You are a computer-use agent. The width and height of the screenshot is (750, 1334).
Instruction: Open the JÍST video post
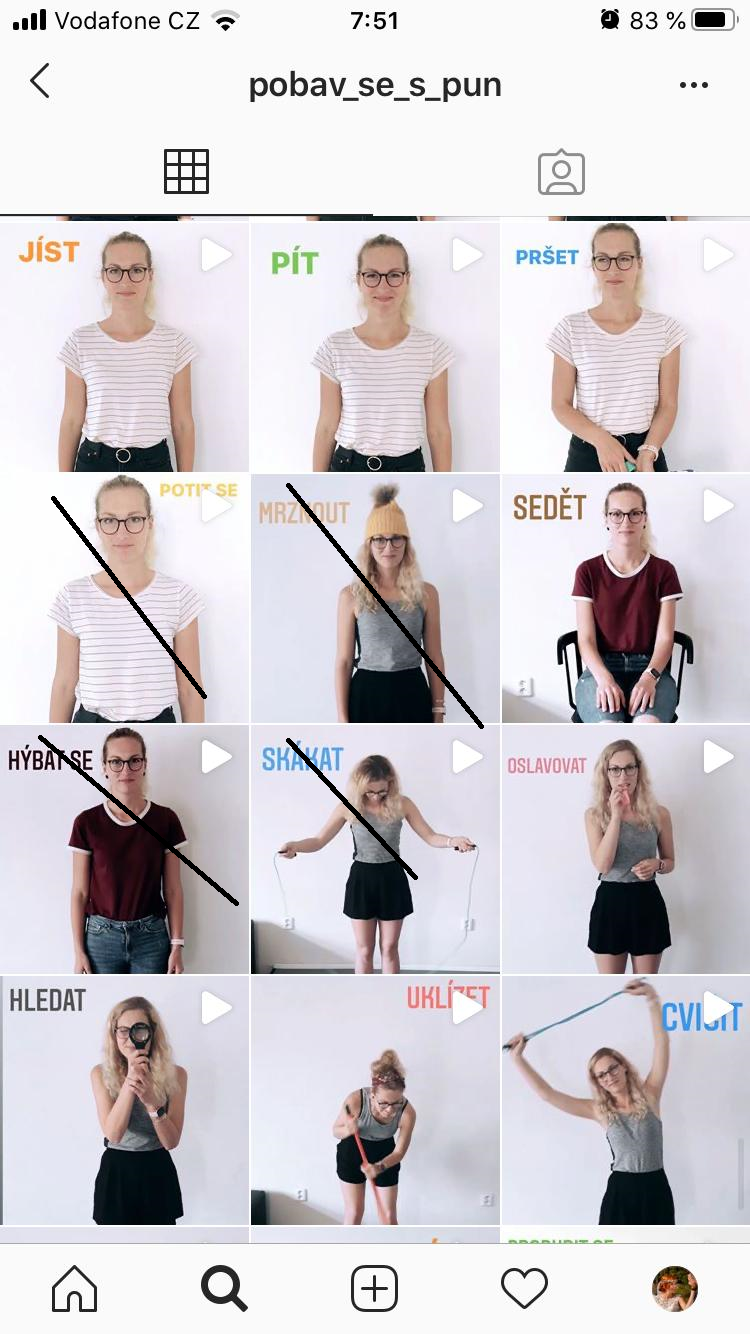pyautogui.click(x=124, y=347)
